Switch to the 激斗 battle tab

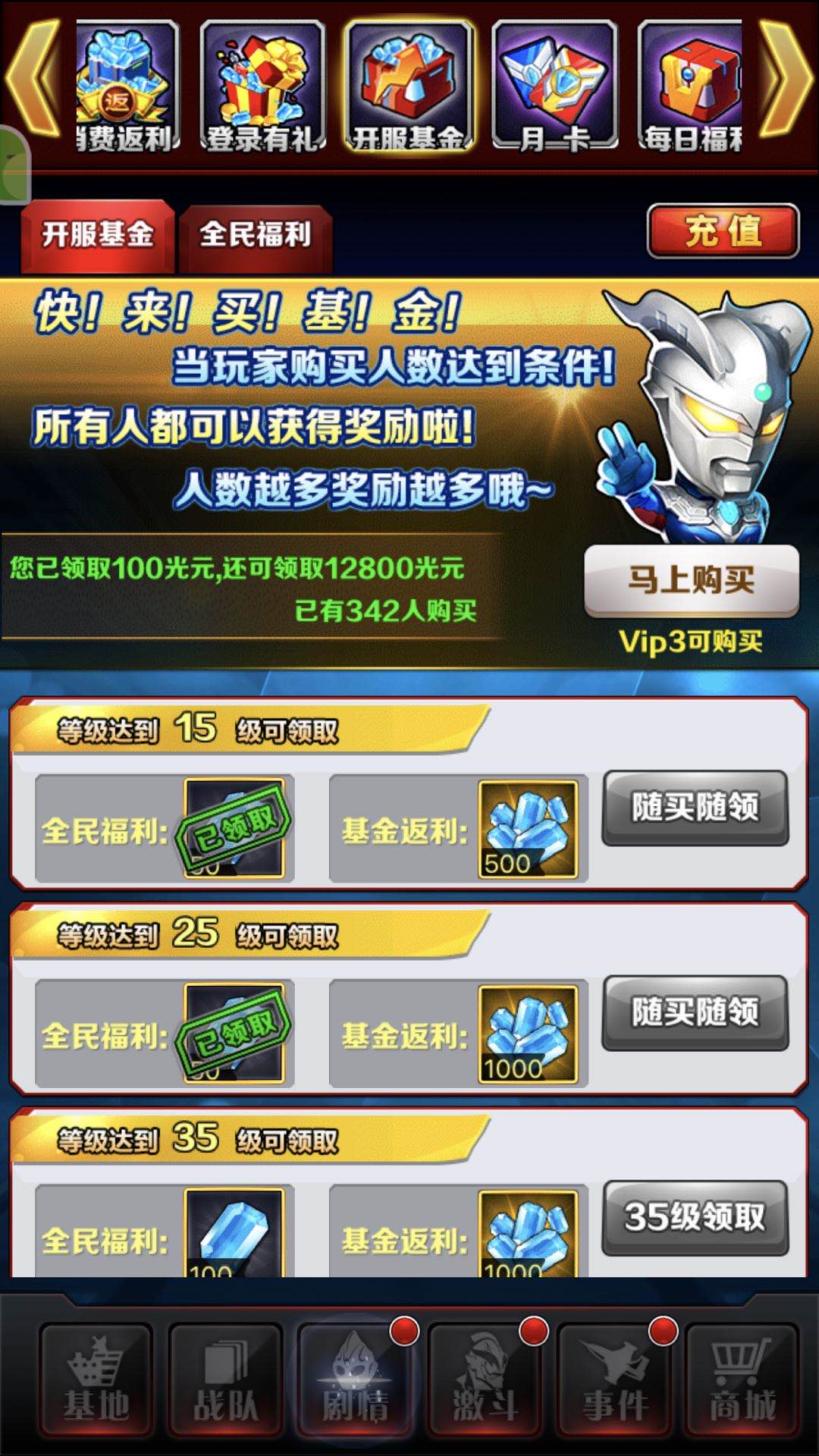click(485, 1380)
